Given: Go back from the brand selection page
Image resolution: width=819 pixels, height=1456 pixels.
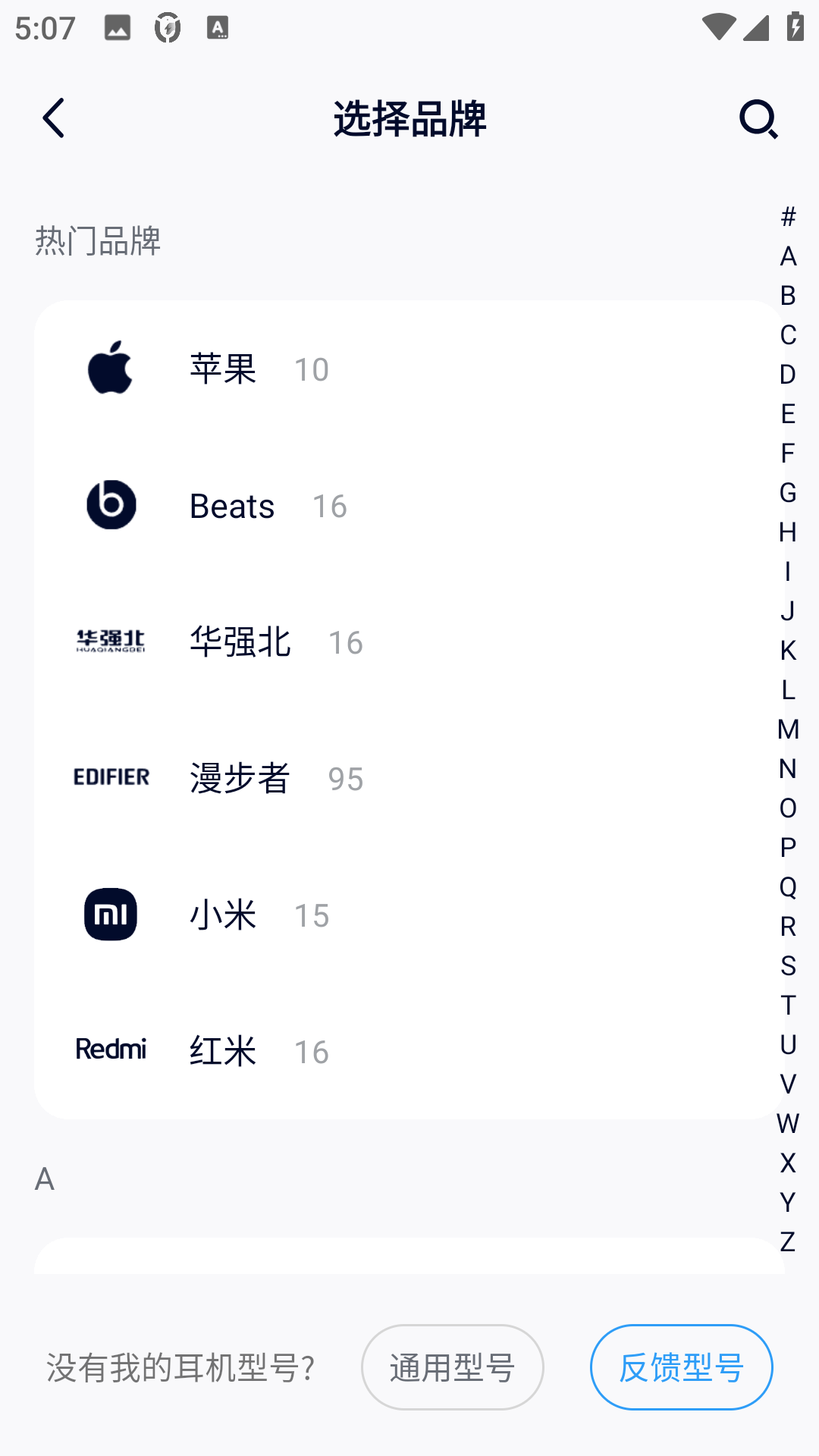Looking at the screenshot, I should (53, 118).
